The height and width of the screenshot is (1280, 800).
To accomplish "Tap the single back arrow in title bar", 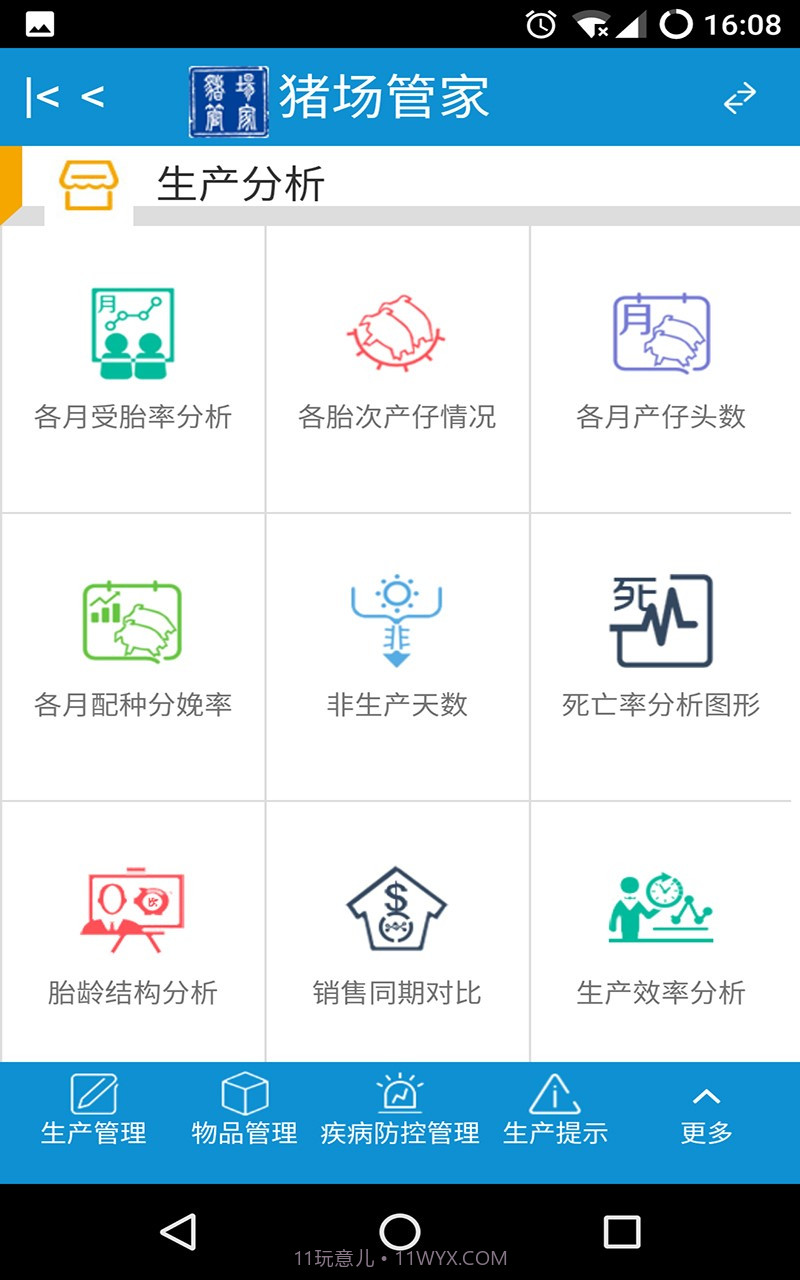I will [x=91, y=97].
